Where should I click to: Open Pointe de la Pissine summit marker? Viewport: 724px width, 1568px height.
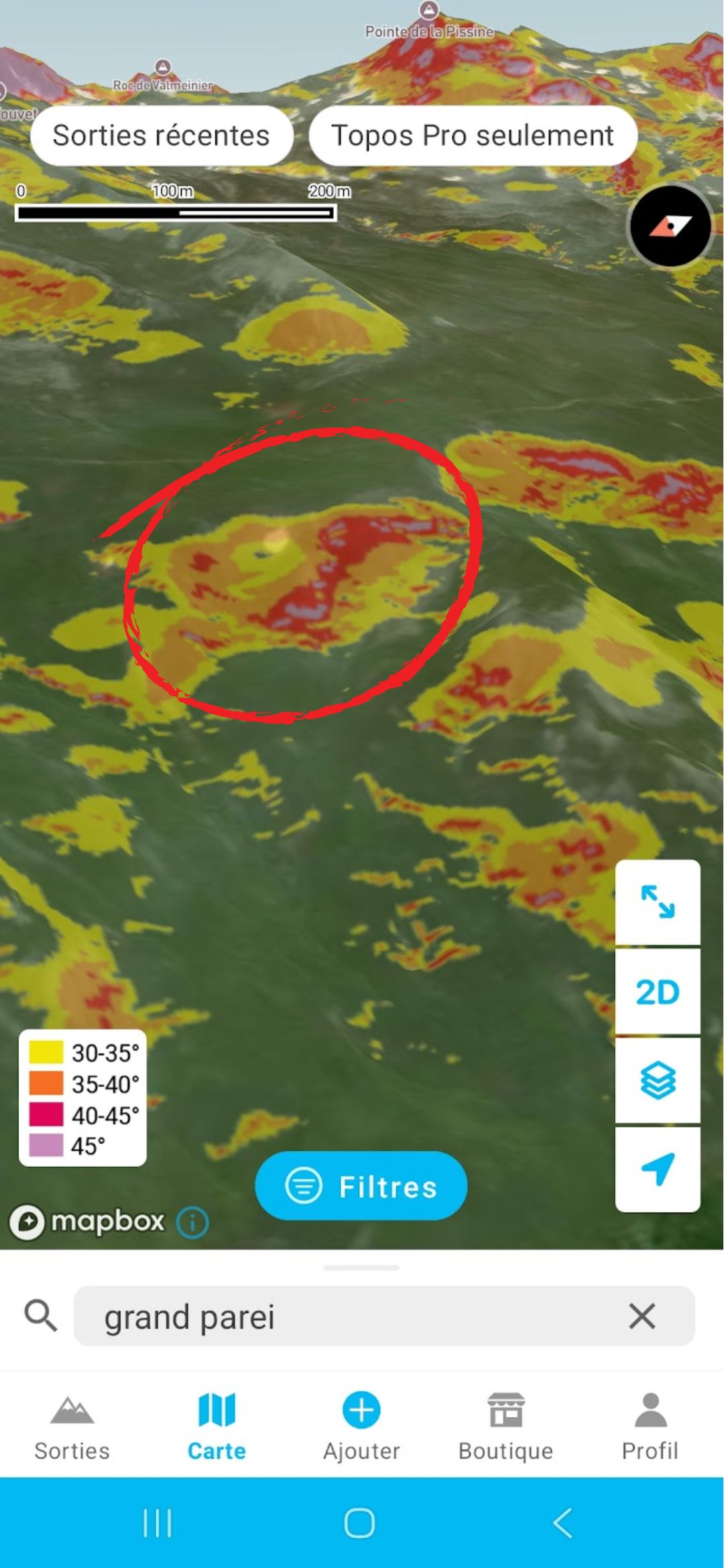429,11
